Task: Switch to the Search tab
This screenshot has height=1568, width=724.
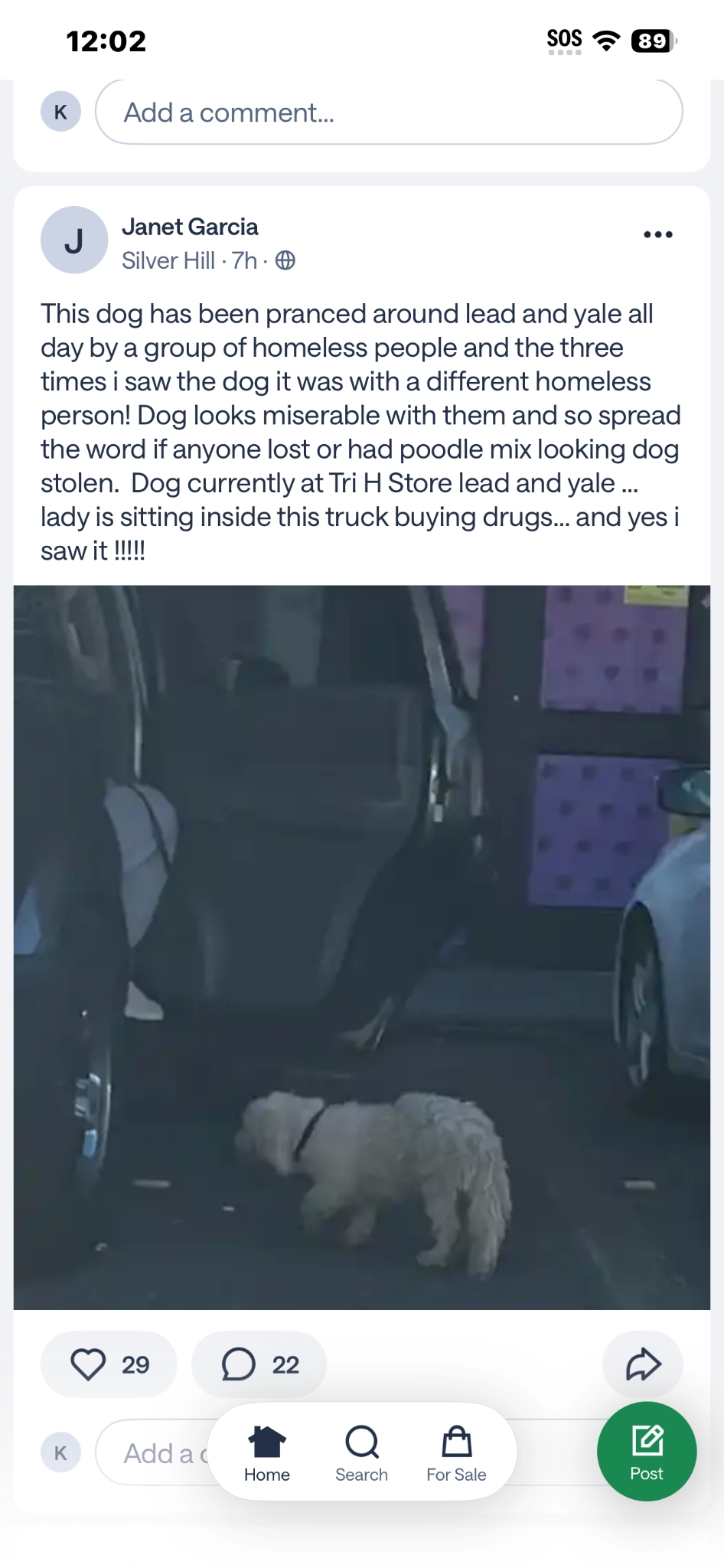Action: (361, 1453)
